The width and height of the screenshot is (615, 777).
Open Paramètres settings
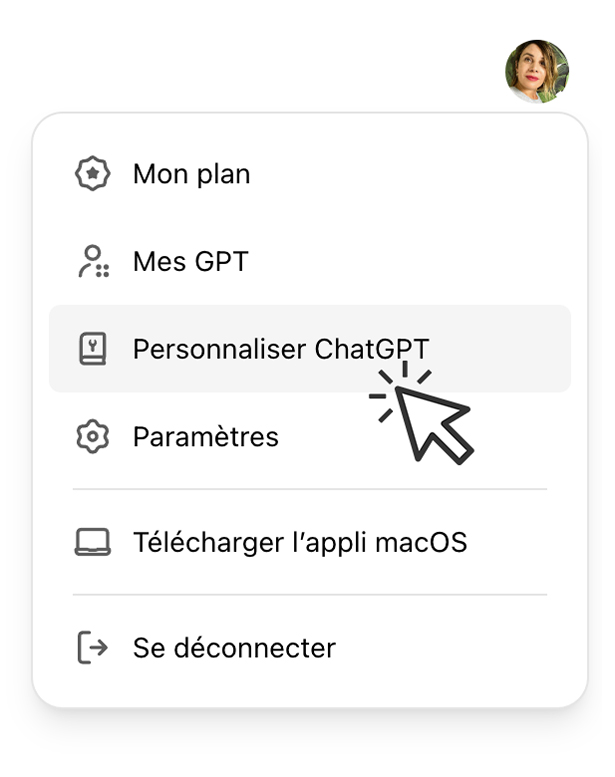pyautogui.click(x=205, y=437)
